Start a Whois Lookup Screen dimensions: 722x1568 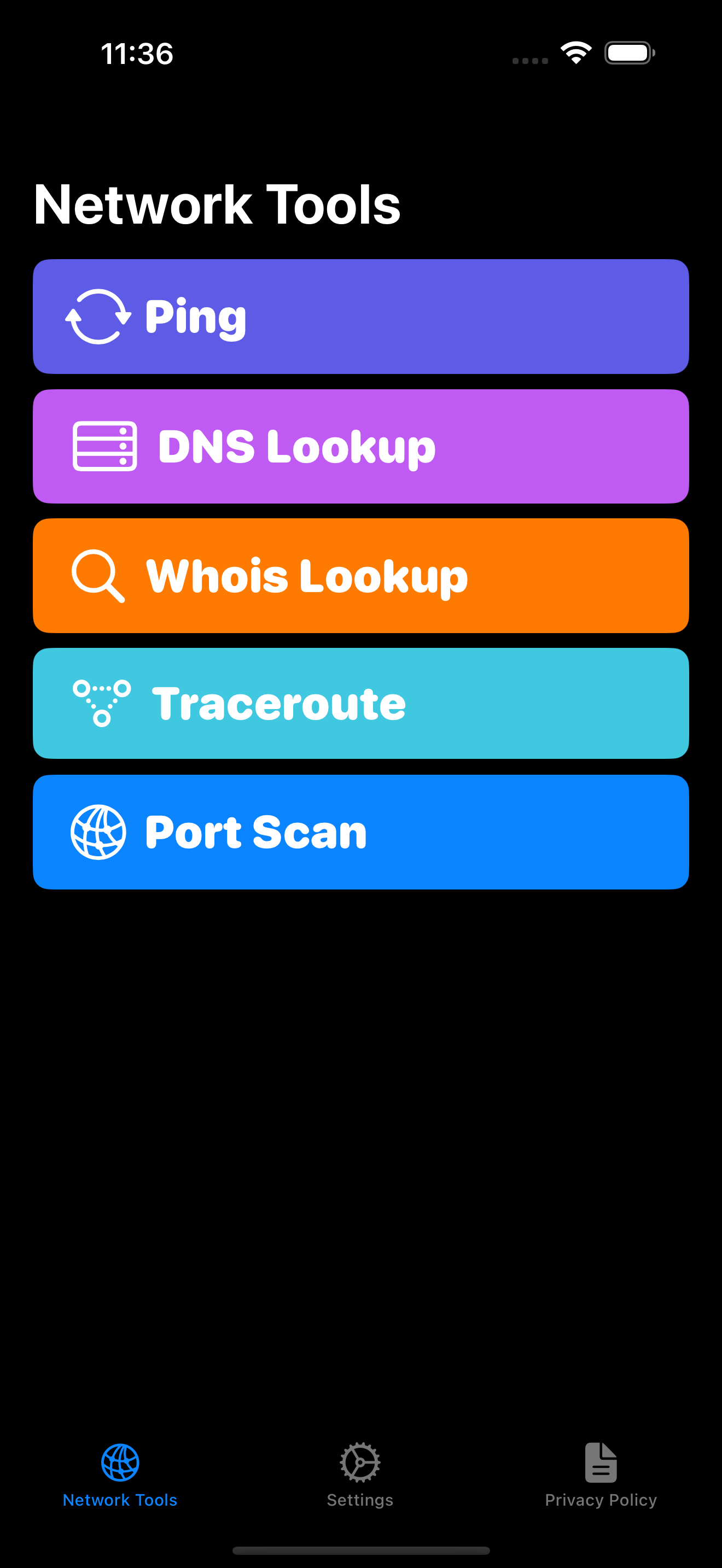[x=361, y=576]
